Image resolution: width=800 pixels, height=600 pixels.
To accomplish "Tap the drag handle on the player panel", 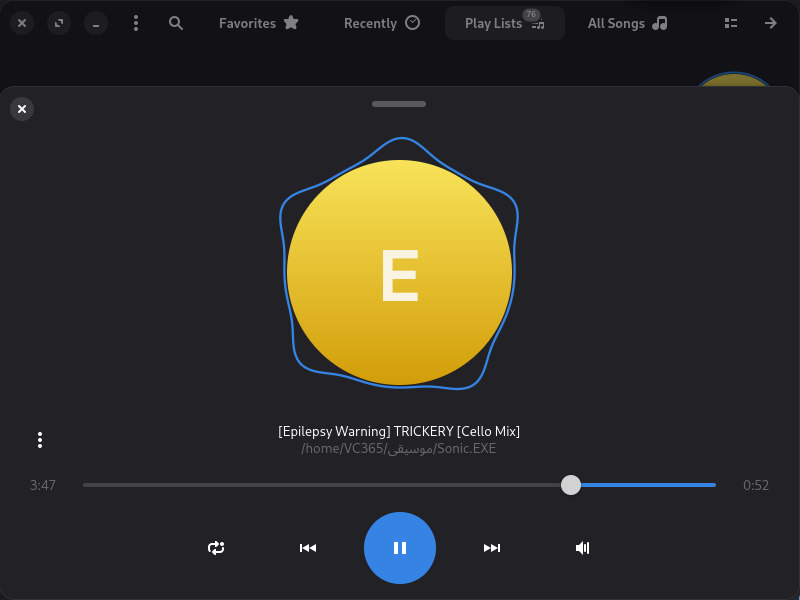I will [x=399, y=104].
